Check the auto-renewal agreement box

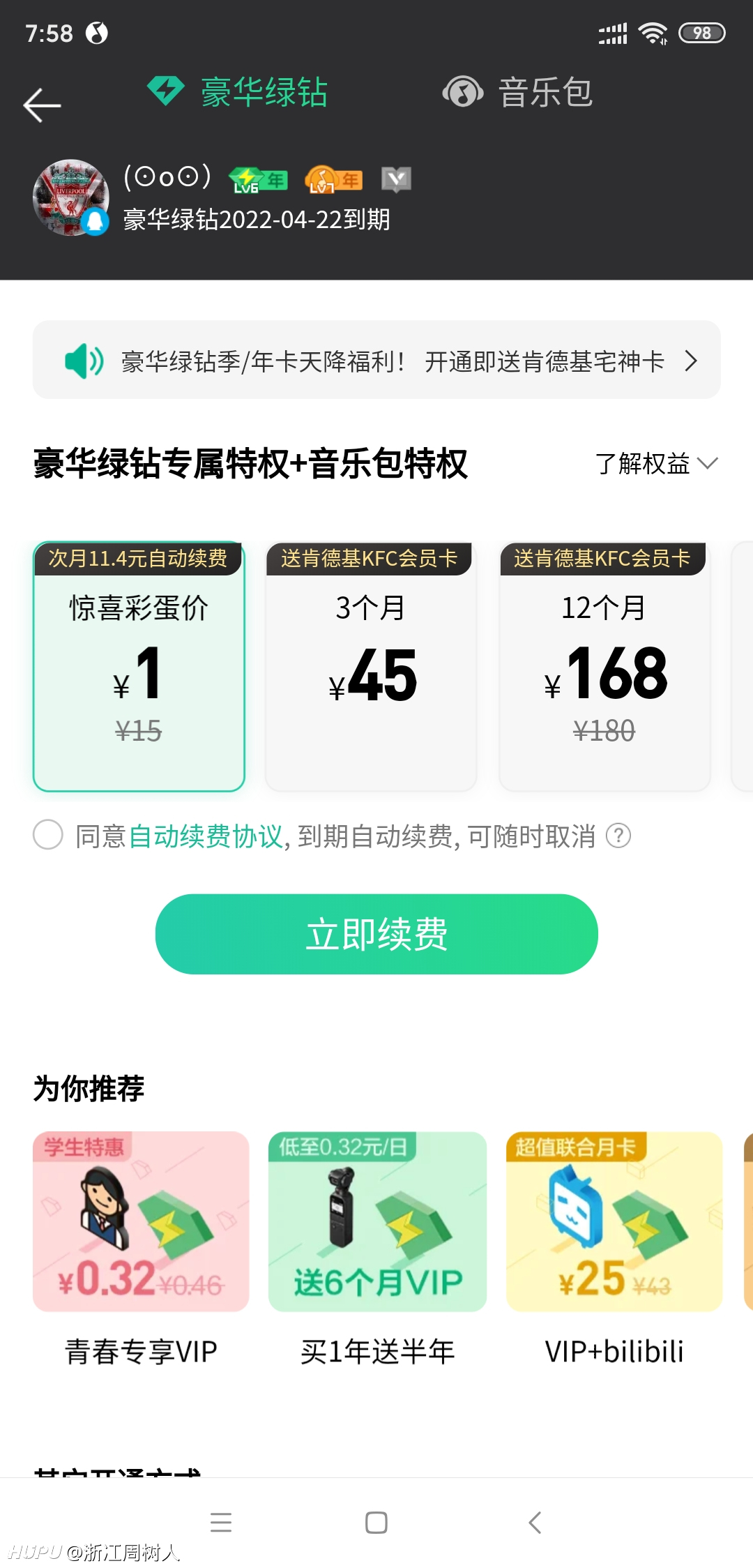click(48, 835)
